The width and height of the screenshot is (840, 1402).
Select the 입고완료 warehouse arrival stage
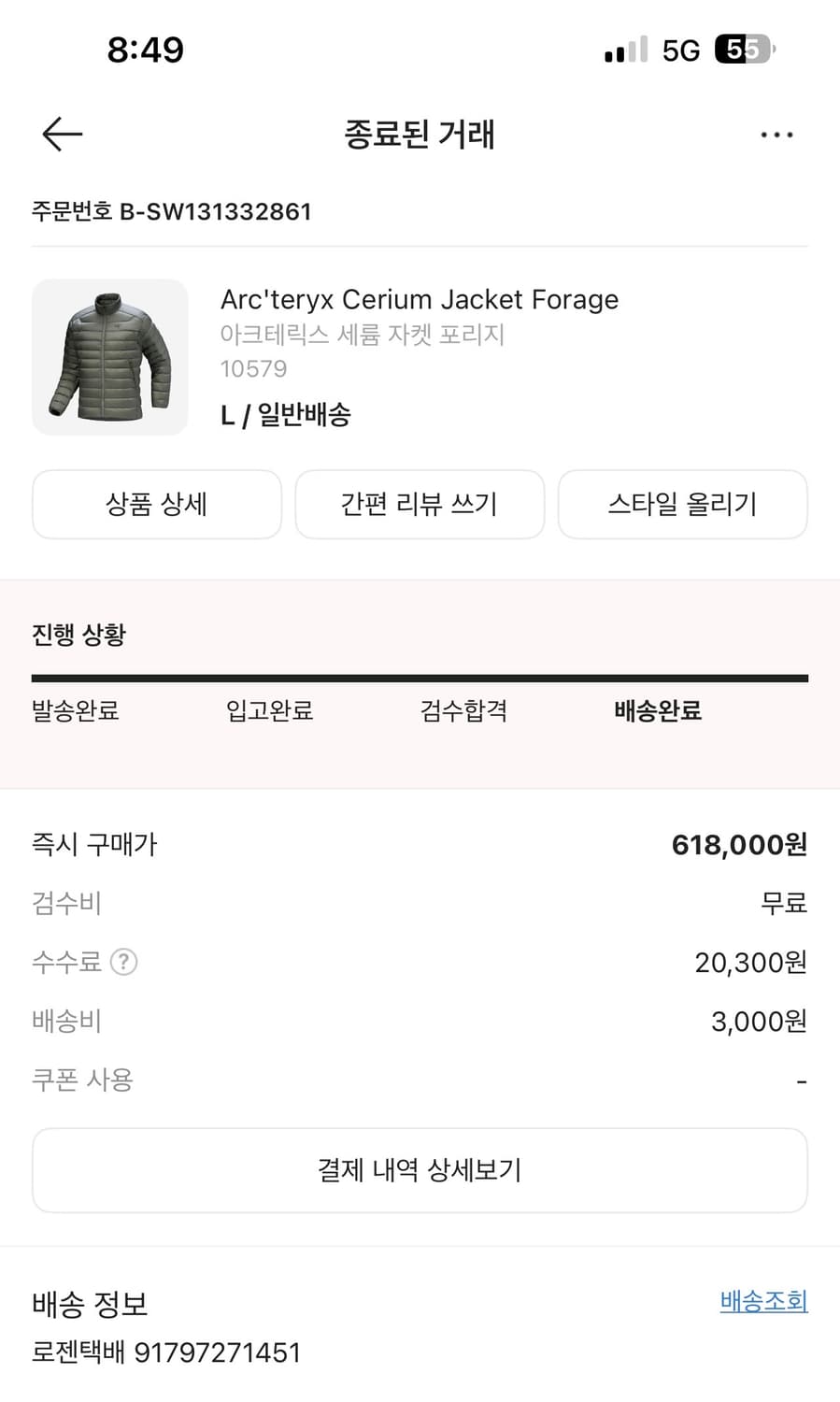point(268,711)
